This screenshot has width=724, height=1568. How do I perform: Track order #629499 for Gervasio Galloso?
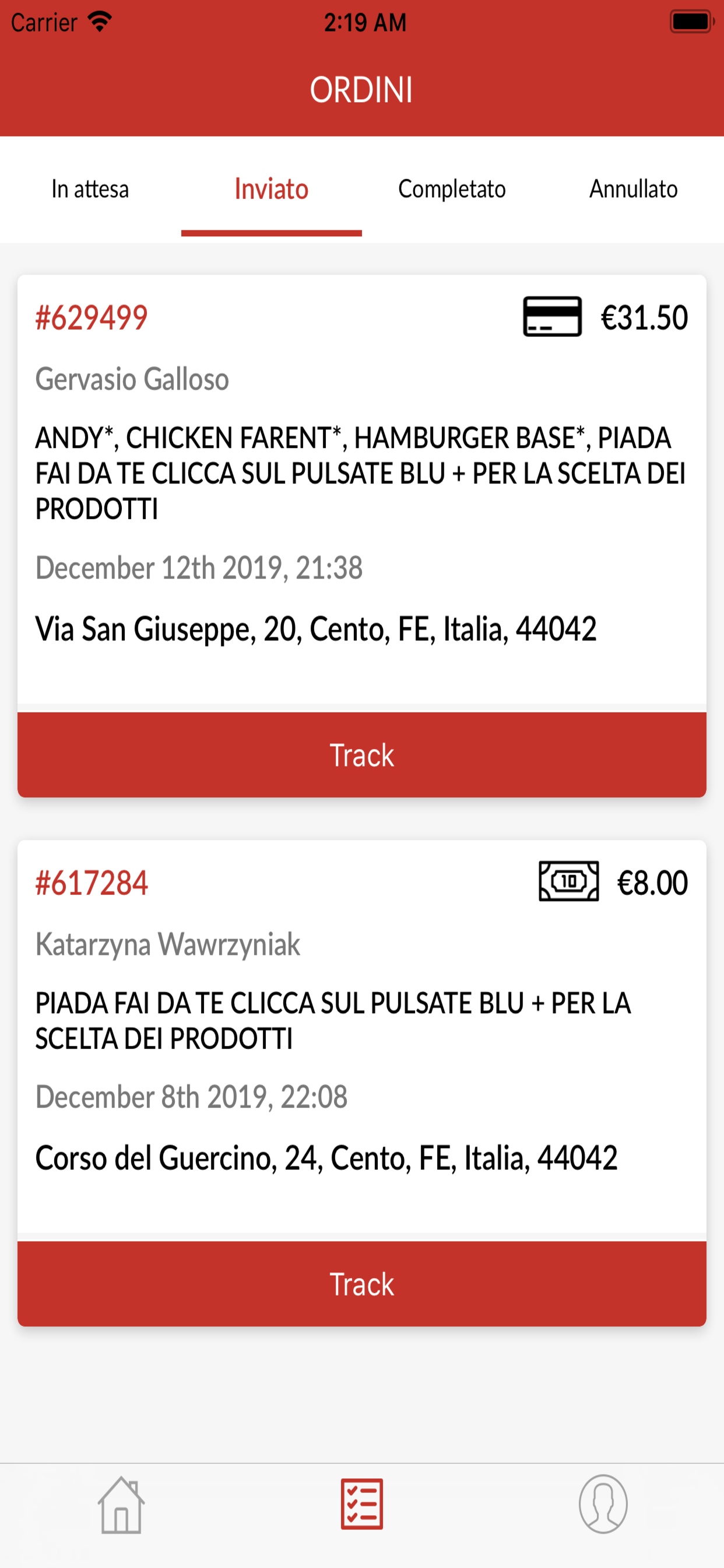click(362, 755)
